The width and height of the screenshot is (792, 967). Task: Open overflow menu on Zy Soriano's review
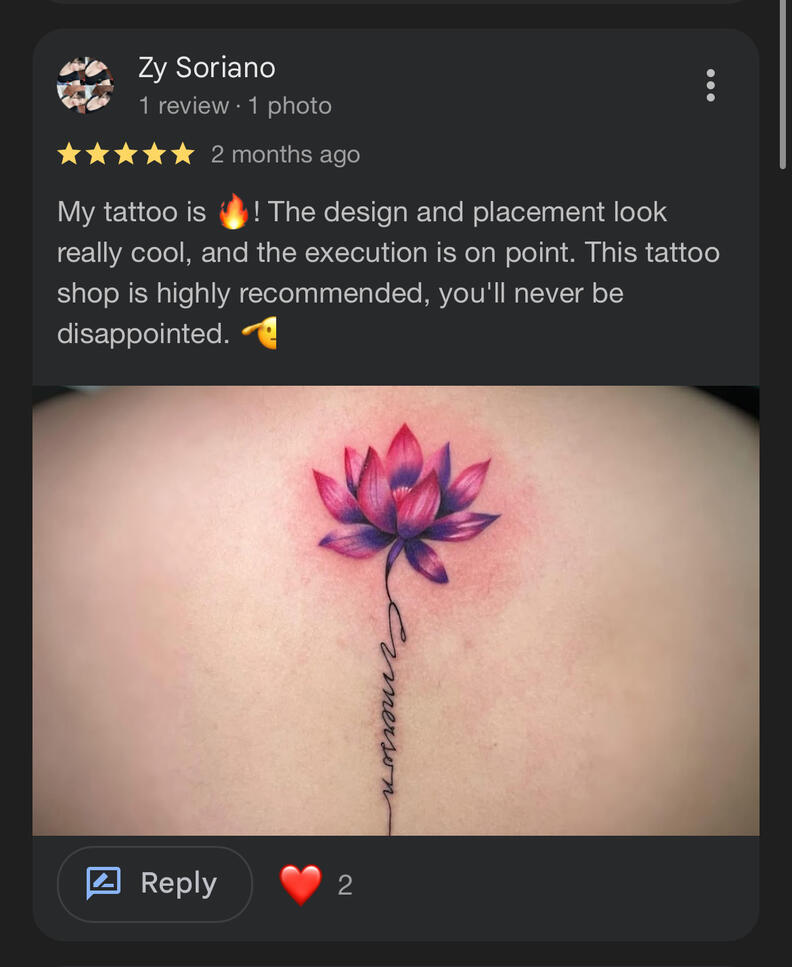click(710, 86)
